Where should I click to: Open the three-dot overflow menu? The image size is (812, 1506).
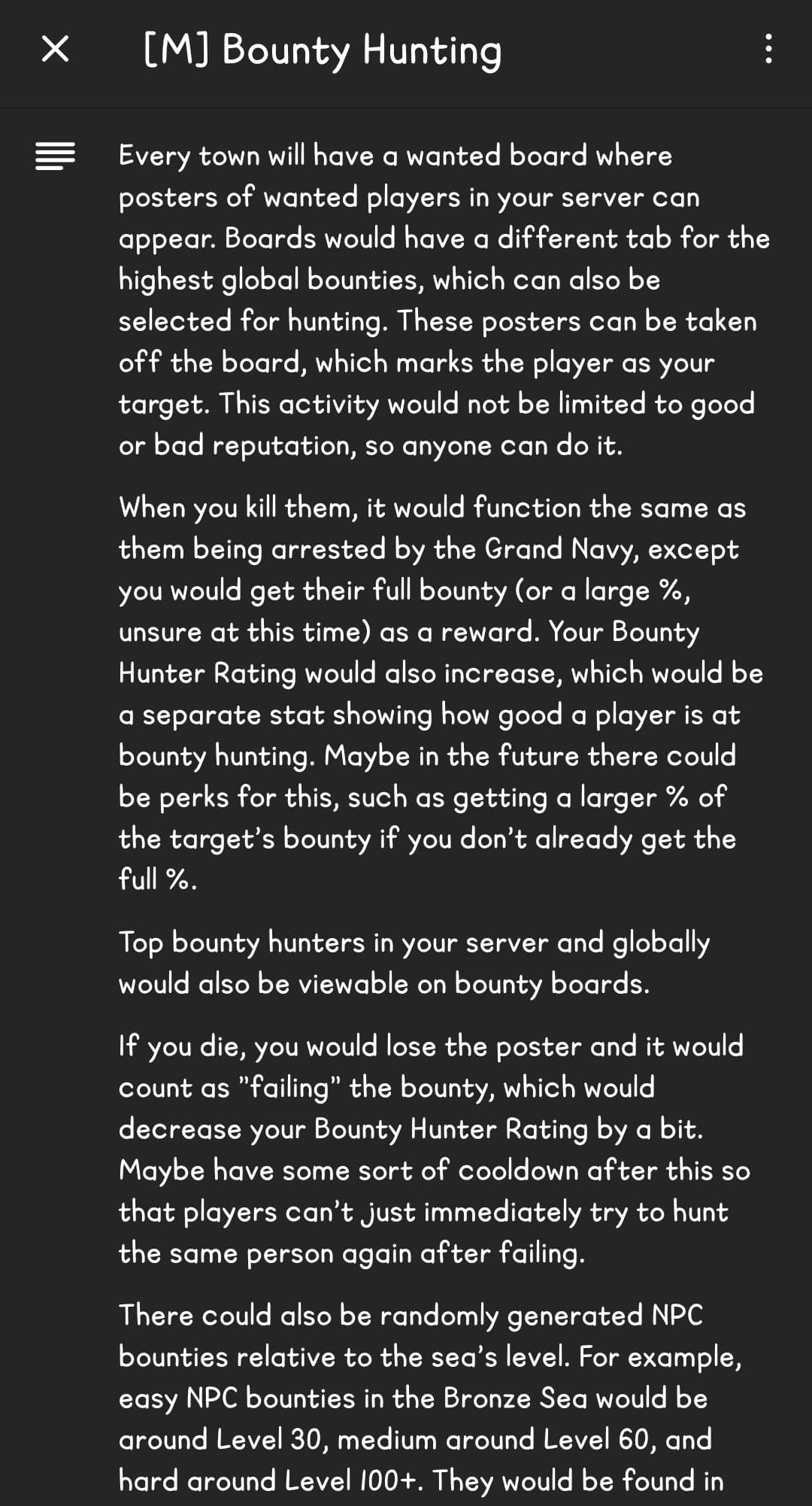tap(768, 49)
